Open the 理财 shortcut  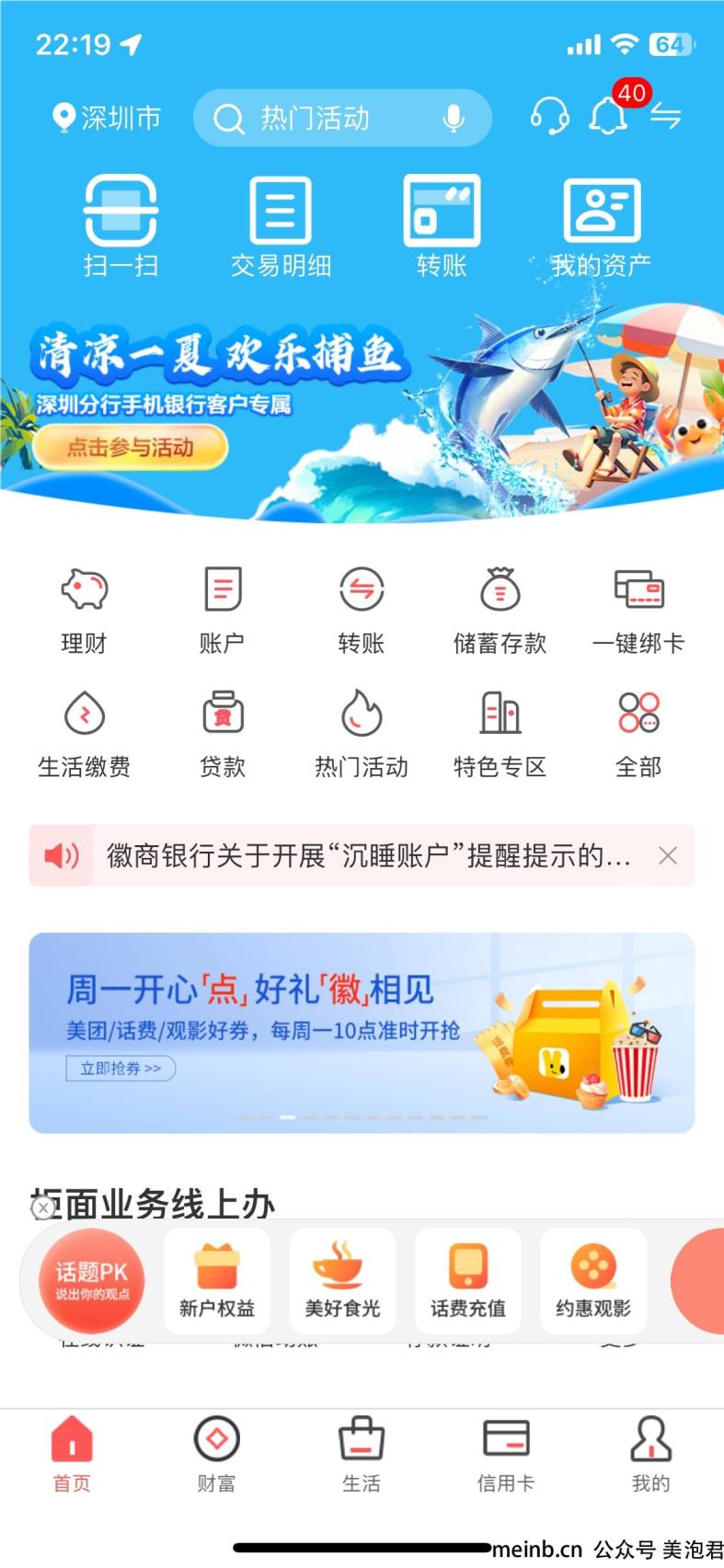[84, 611]
